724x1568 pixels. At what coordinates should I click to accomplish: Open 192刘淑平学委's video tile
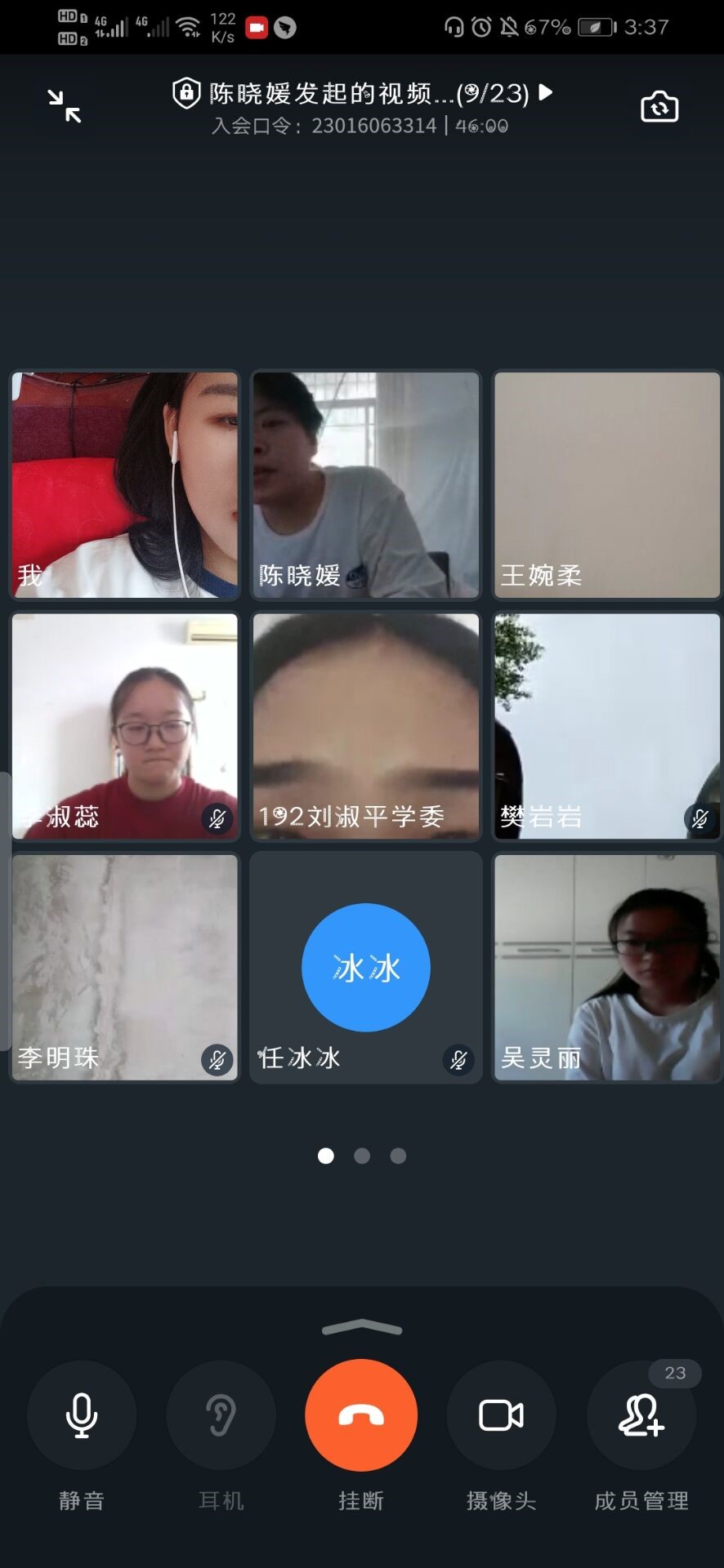click(x=366, y=726)
